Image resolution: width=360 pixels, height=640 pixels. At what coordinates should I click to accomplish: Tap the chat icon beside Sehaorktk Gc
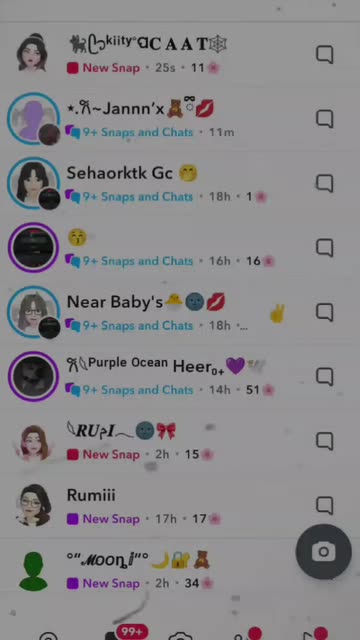pos(325,183)
